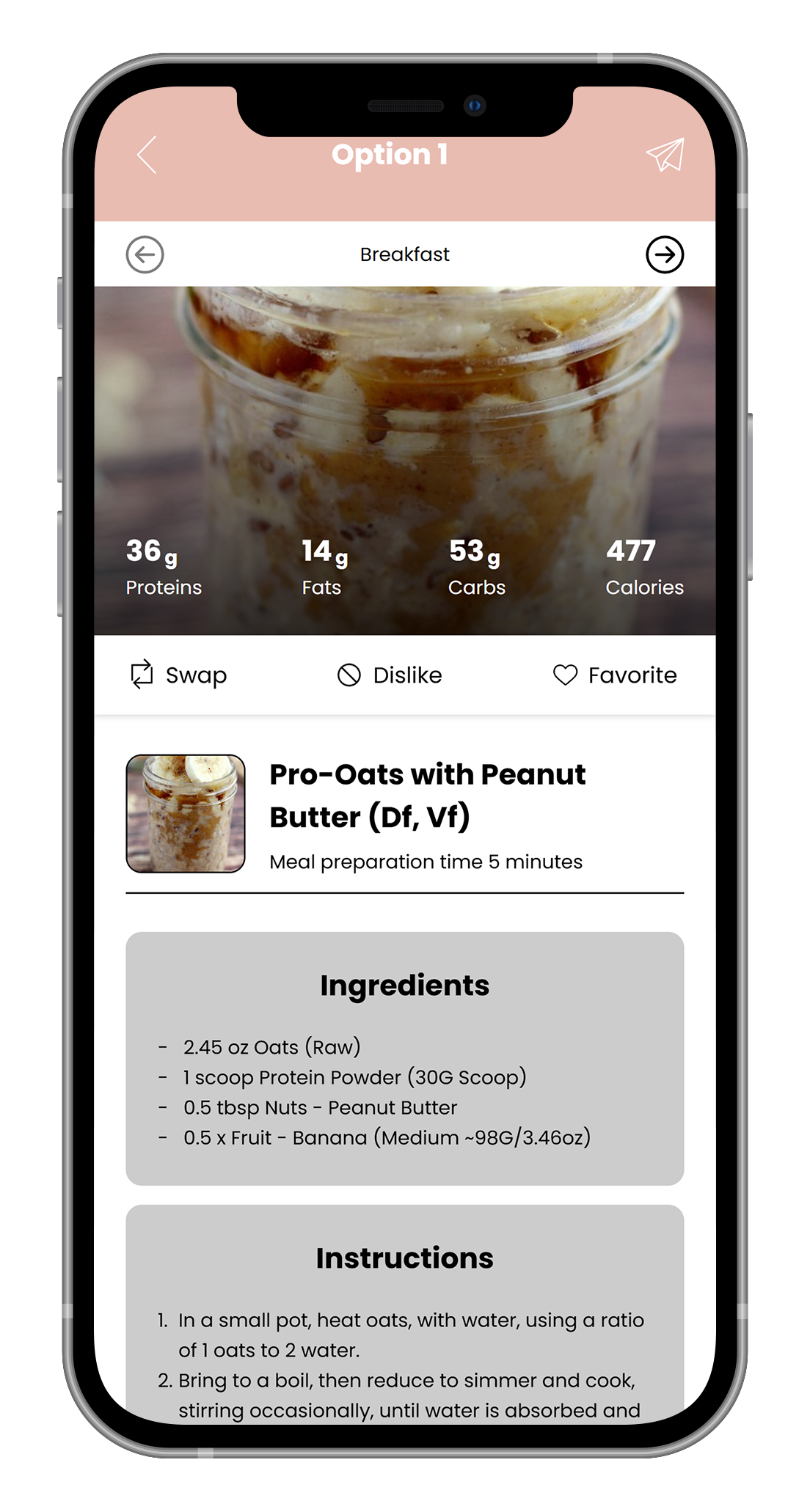Swap this breakfast meal
This screenshot has height=1512, width=810.
(x=178, y=675)
